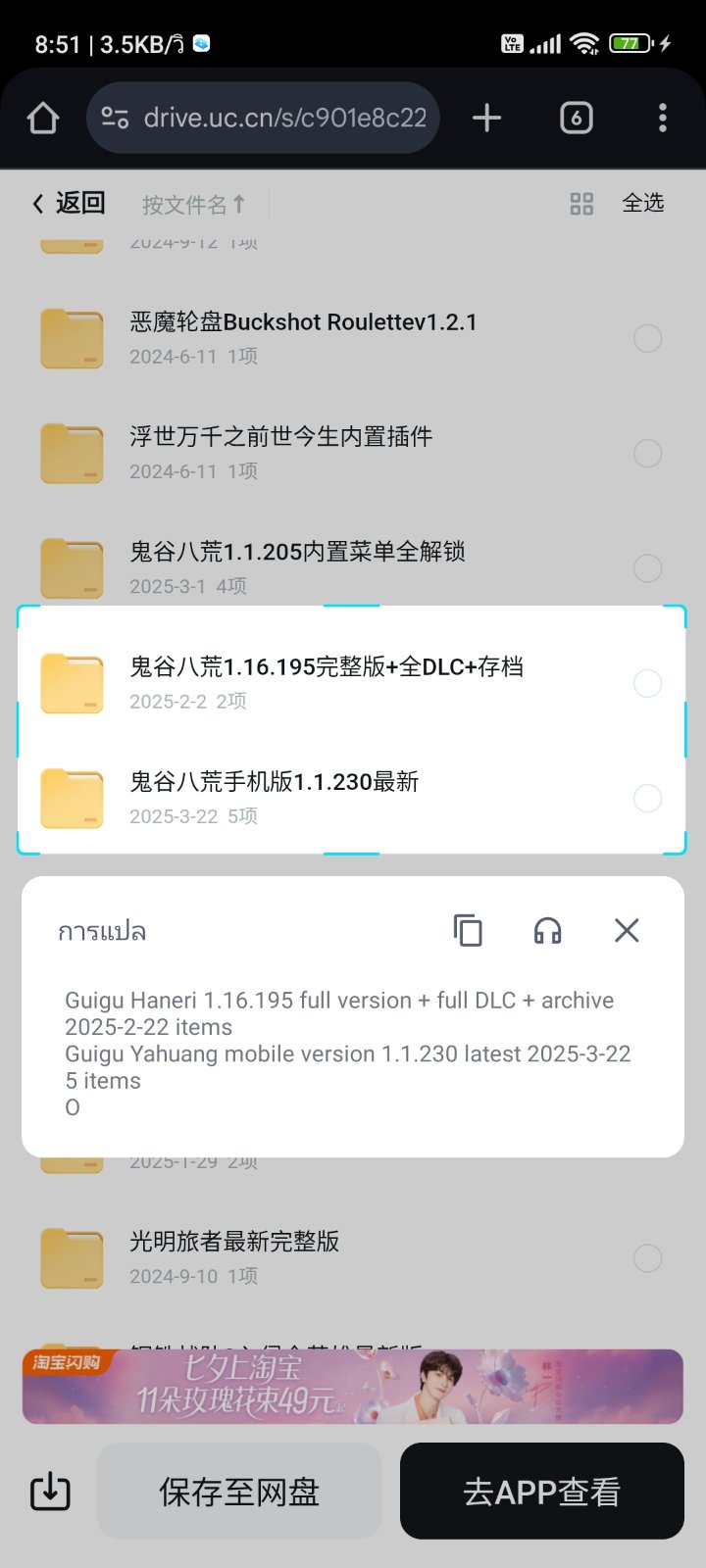Screen dimensions: 706x1568
Task: Select all files with 全选
Action: click(x=643, y=203)
